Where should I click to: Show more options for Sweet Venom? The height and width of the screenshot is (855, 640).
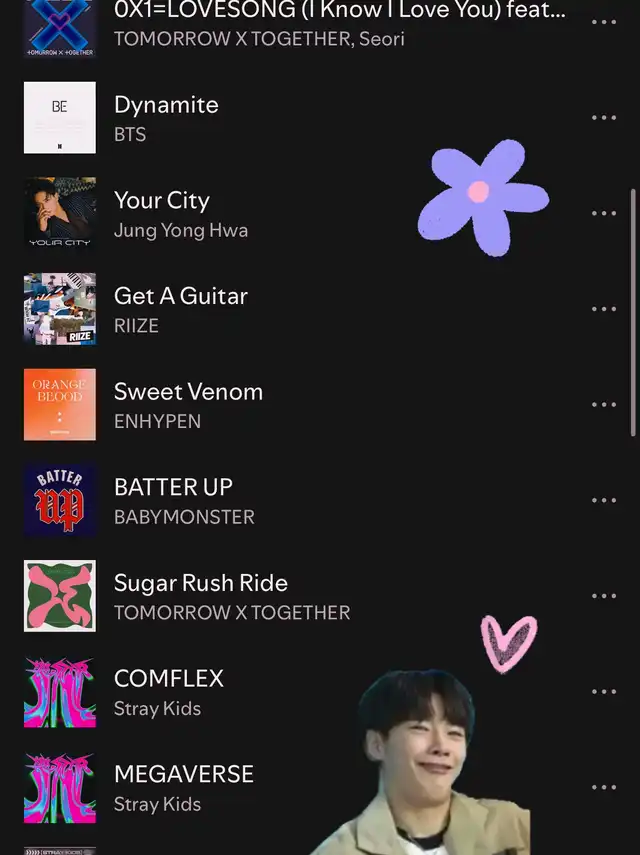603,405
